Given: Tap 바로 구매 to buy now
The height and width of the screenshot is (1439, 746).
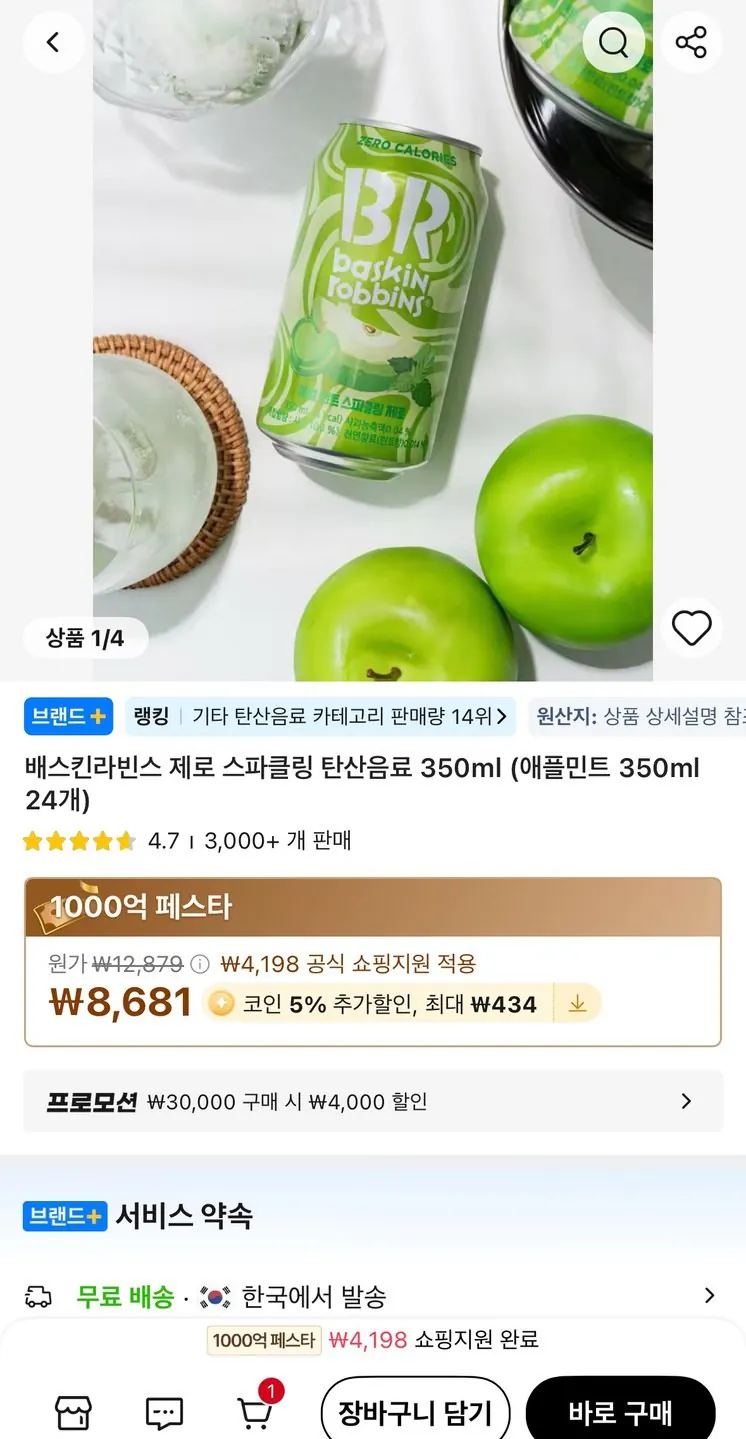Looking at the screenshot, I should [622, 1408].
